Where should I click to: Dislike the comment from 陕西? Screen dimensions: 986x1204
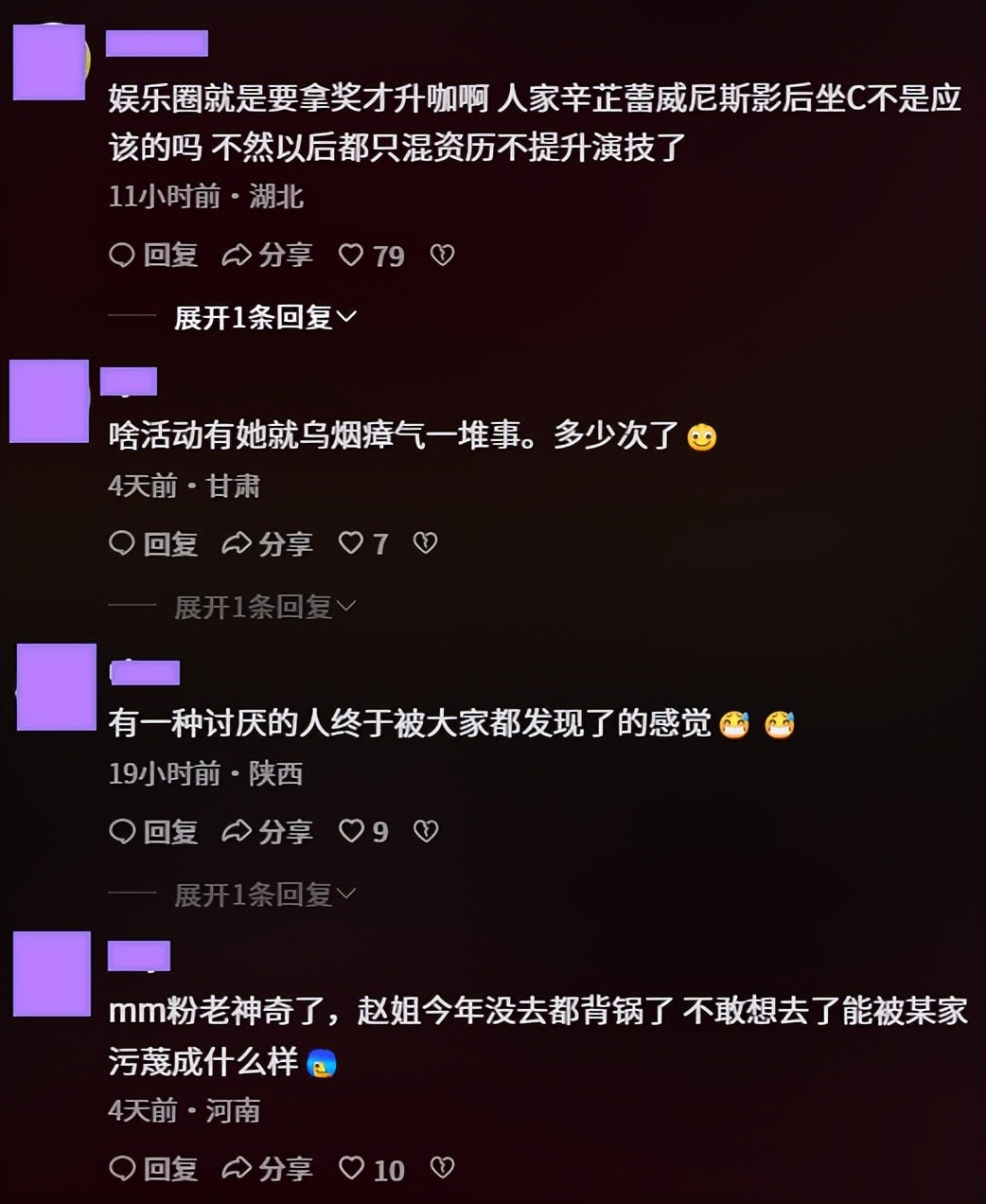point(426,832)
